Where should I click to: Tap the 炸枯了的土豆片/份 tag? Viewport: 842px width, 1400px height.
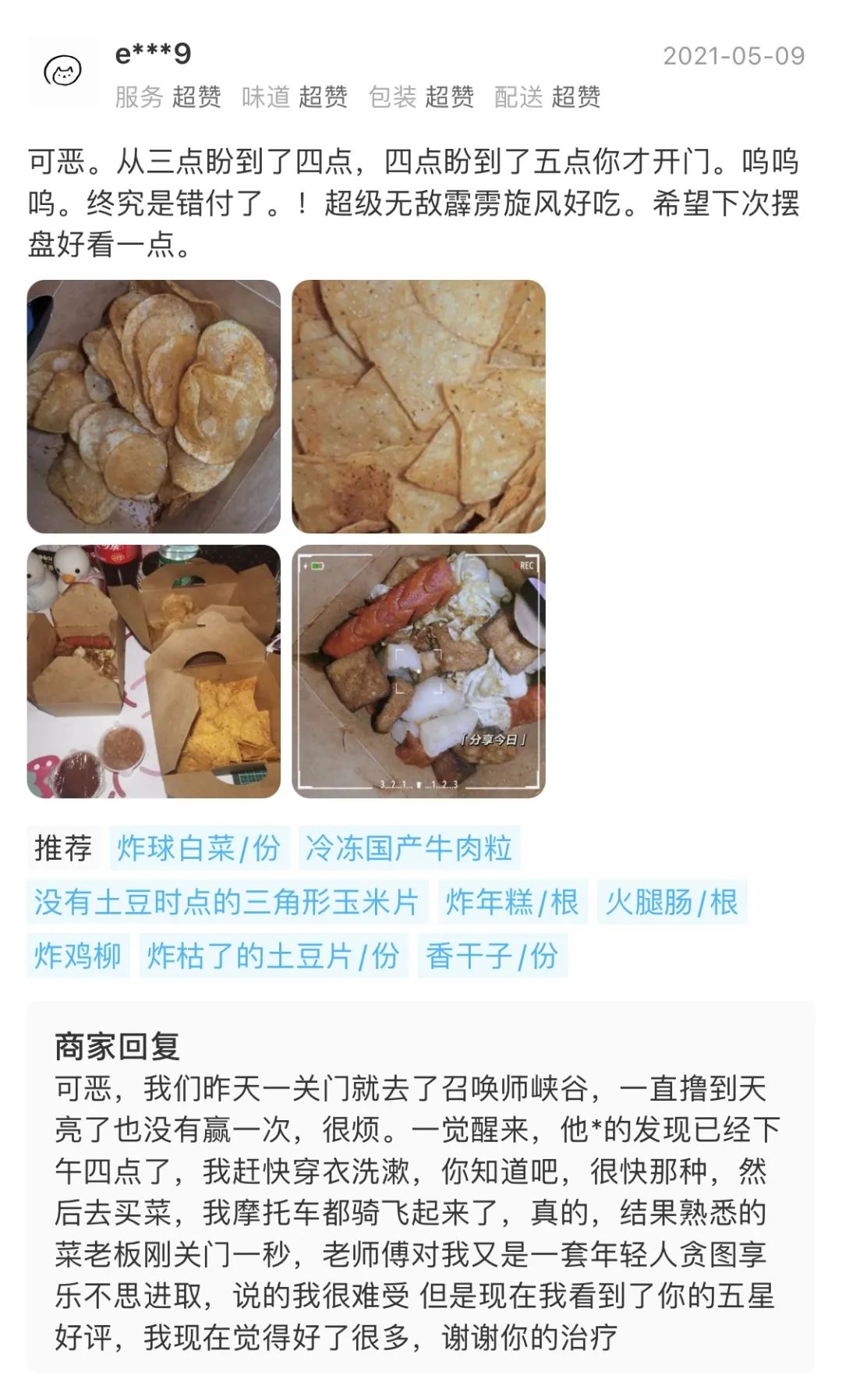pyautogui.click(x=274, y=956)
